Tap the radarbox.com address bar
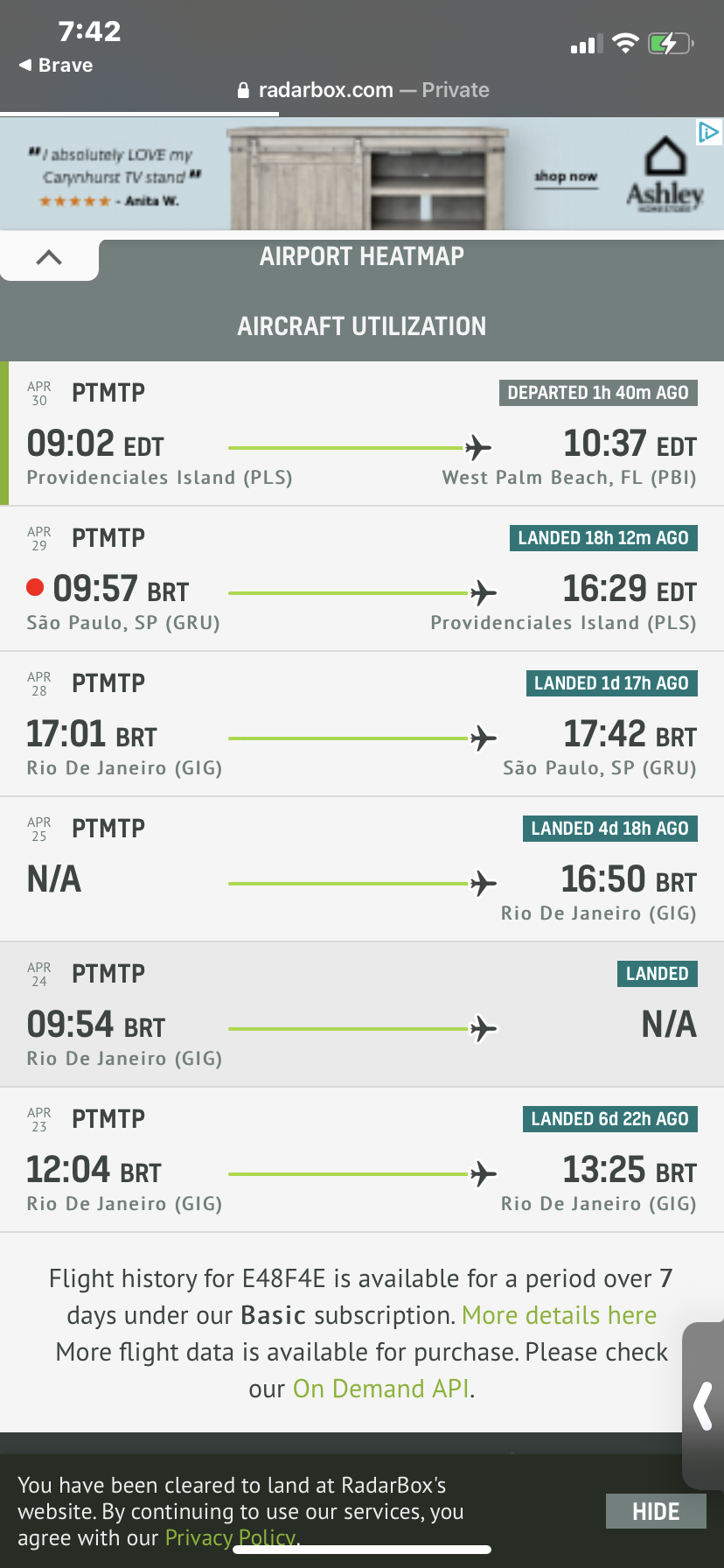This screenshot has height=1568, width=724. (362, 90)
